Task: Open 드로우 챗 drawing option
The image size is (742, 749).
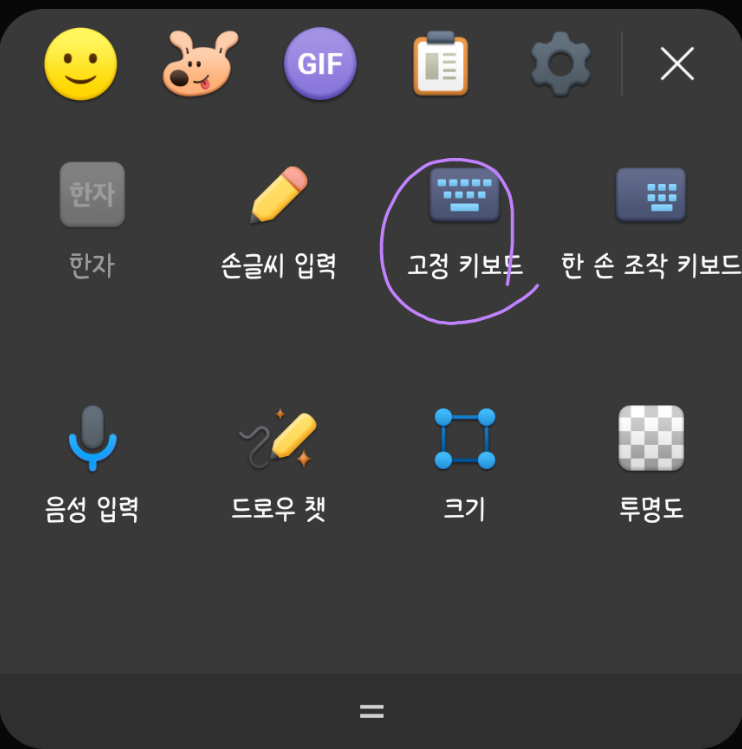Action: pos(279,464)
